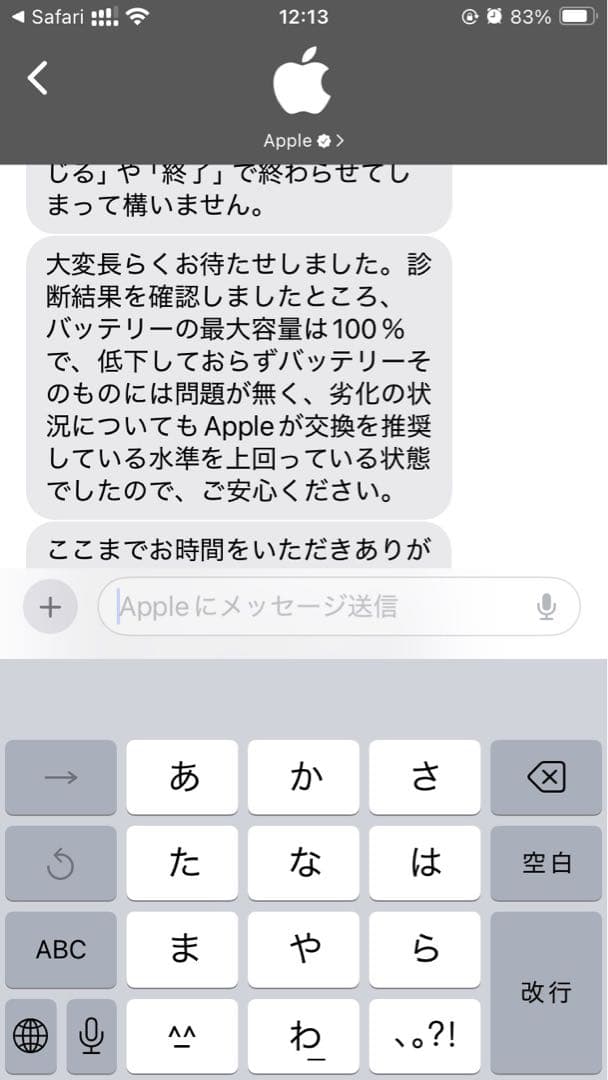
Task: Go back using the top-left arrow
Action: [37, 78]
